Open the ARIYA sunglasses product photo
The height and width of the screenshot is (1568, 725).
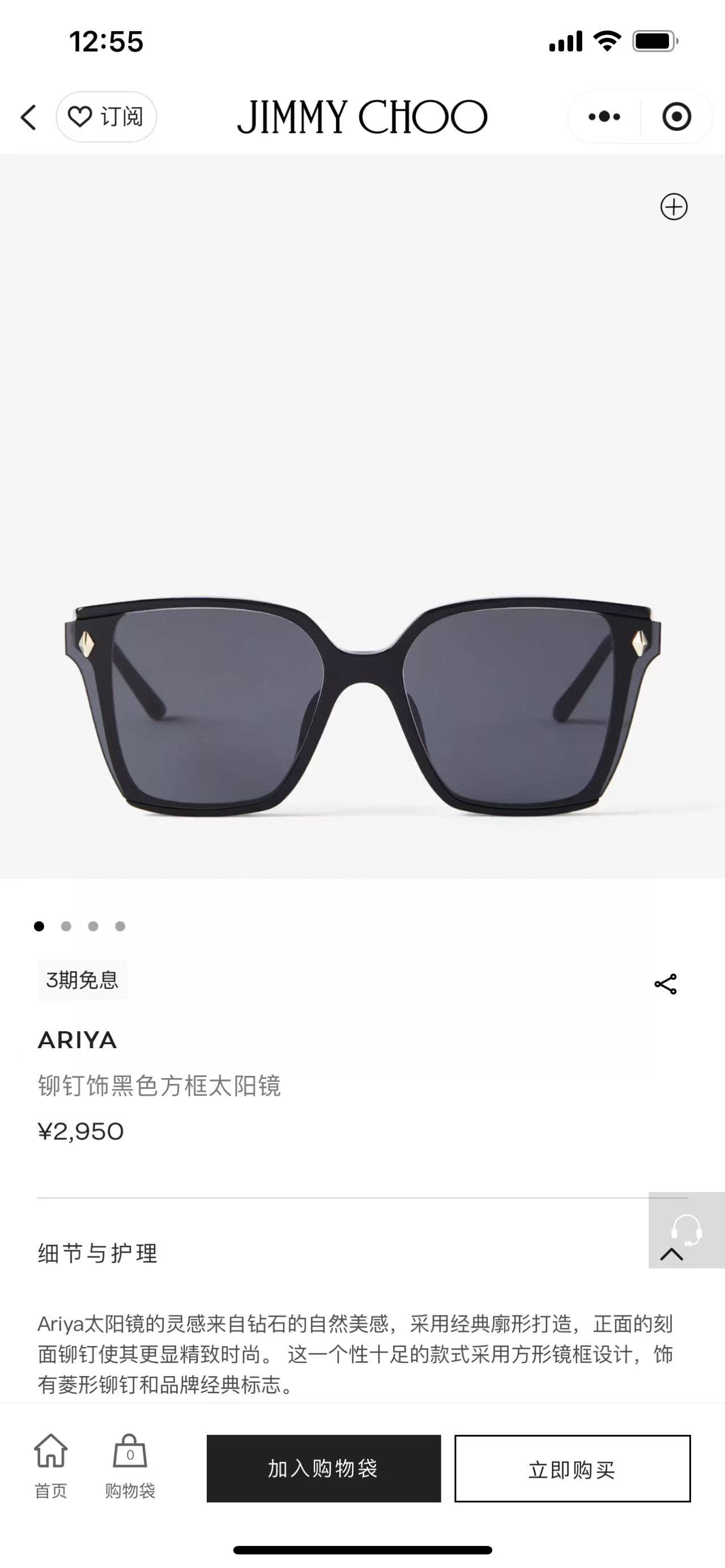point(362,706)
